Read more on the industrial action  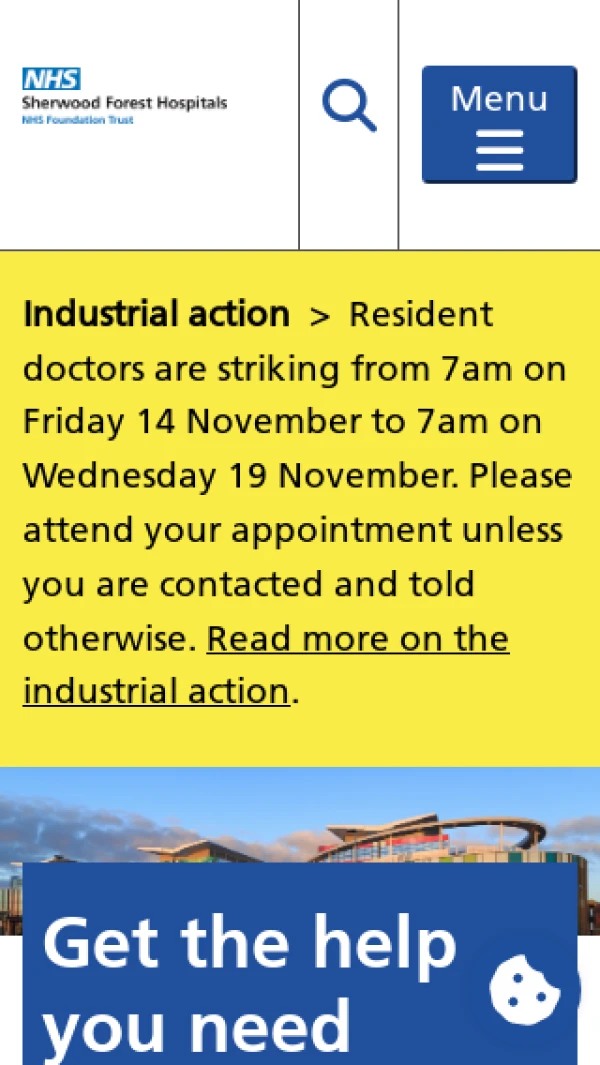[x=357, y=639]
